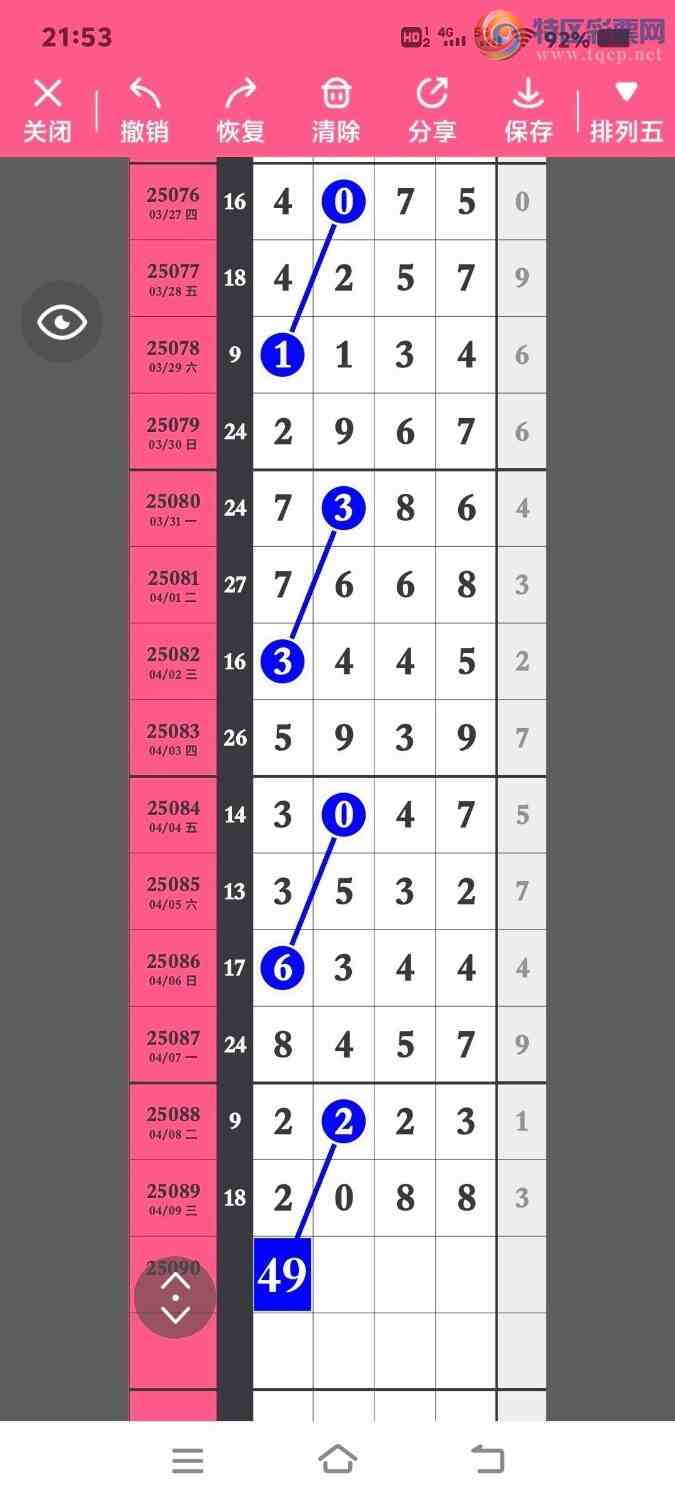Open the recent apps menu

[x=187, y=1460]
